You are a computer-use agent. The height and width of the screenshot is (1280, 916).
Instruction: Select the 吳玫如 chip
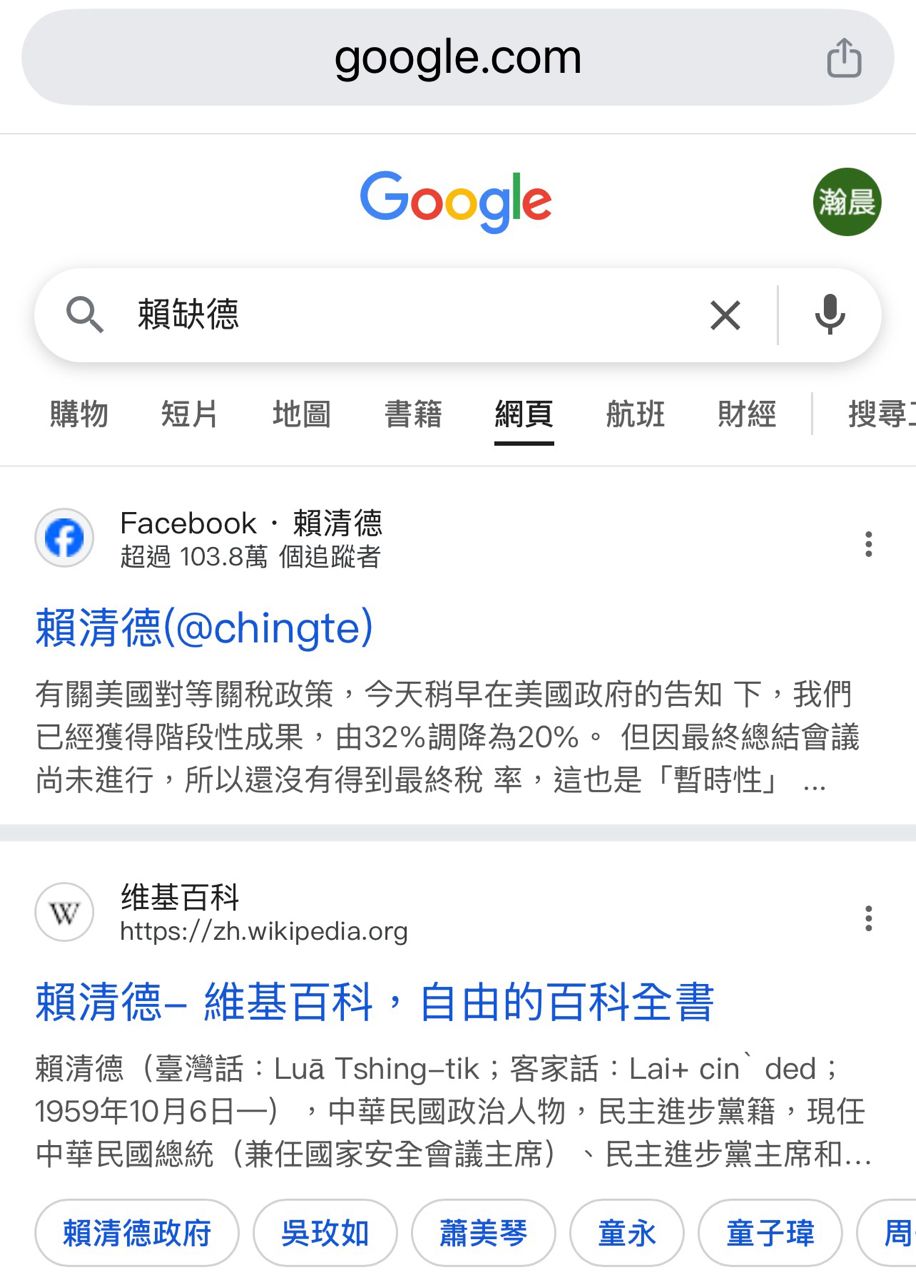click(x=325, y=1233)
